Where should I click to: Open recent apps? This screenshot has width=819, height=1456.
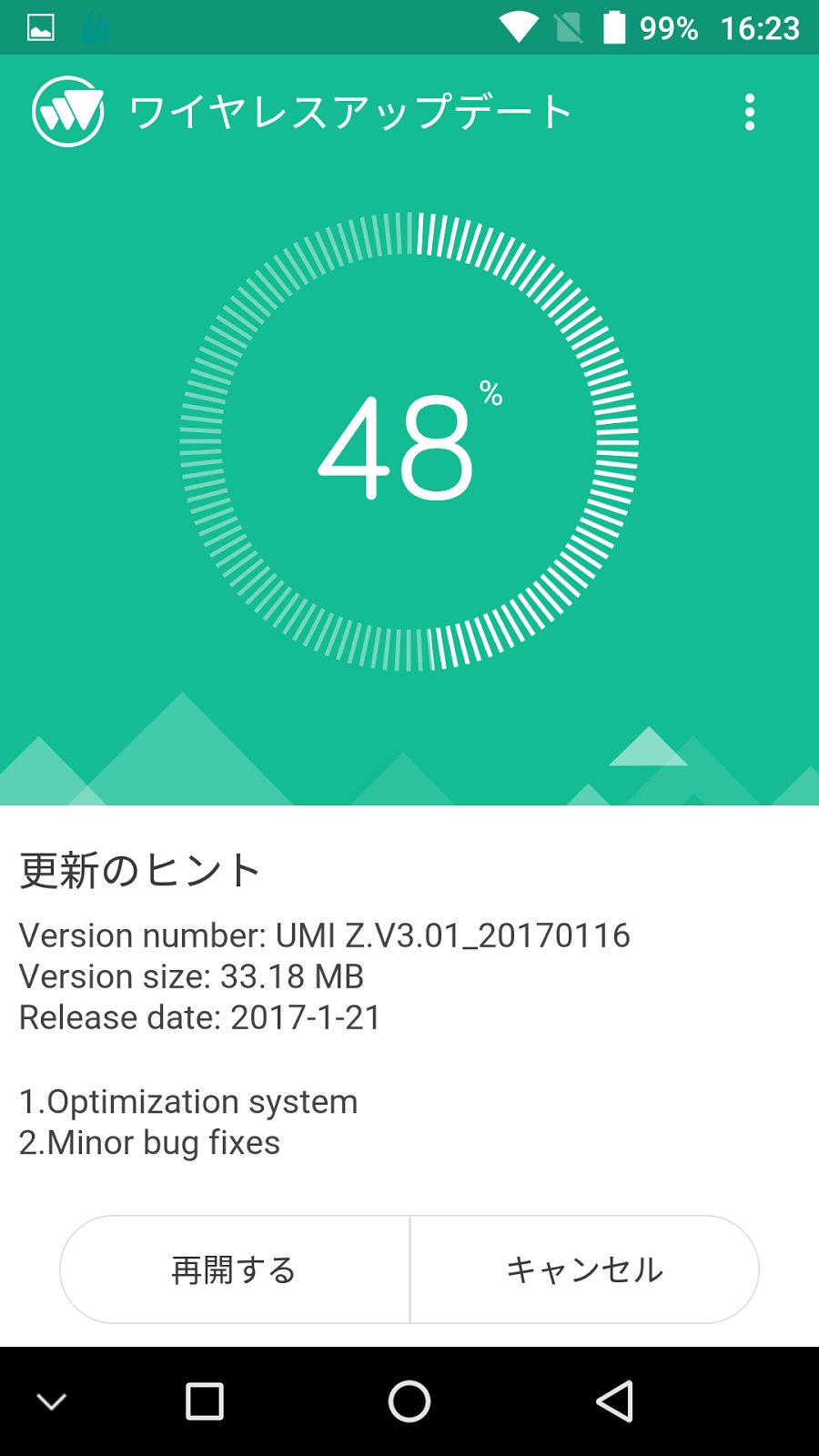pyautogui.click(x=205, y=1401)
